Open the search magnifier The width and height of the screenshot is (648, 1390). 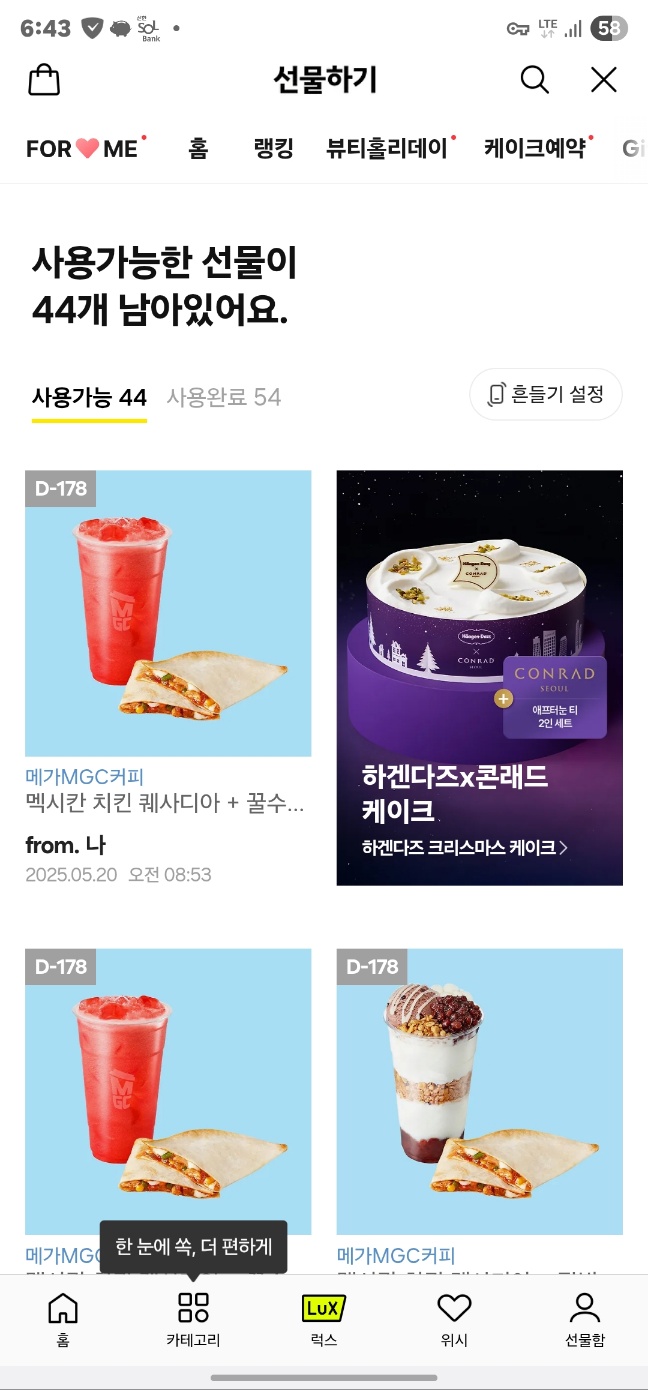tap(535, 80)
